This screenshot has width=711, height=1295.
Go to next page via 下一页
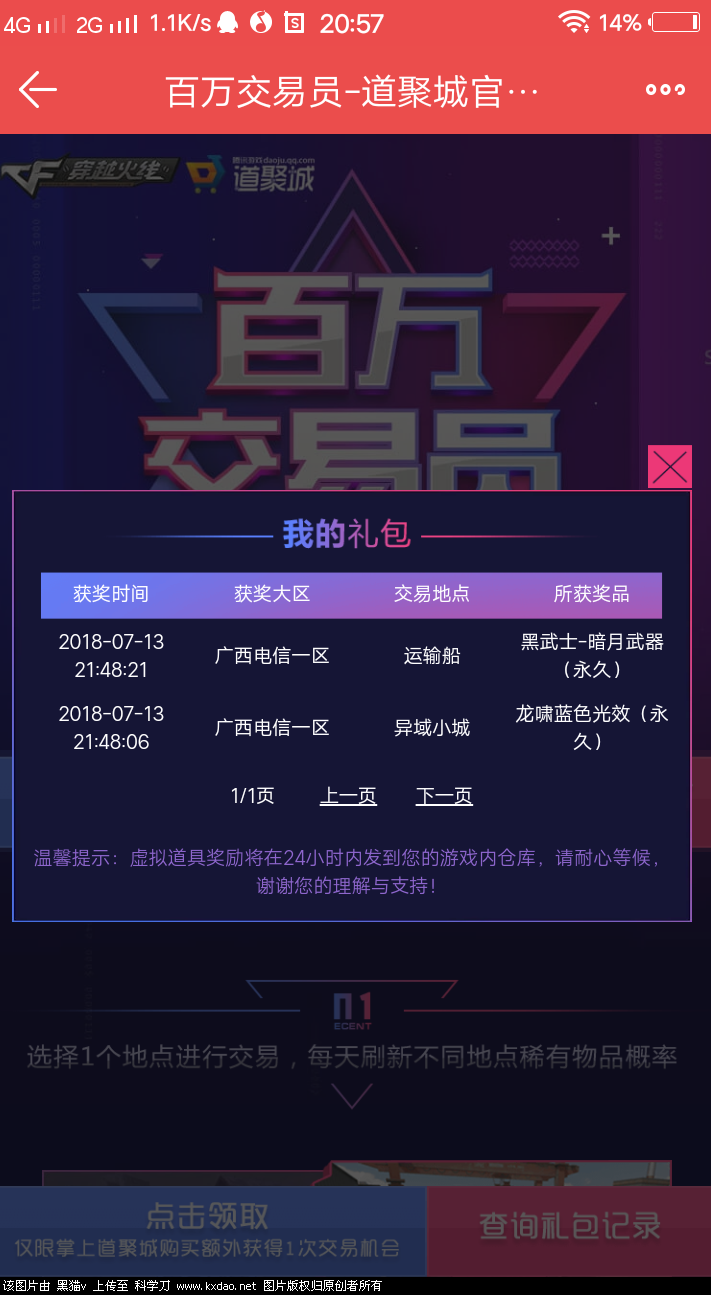(444, 796)
